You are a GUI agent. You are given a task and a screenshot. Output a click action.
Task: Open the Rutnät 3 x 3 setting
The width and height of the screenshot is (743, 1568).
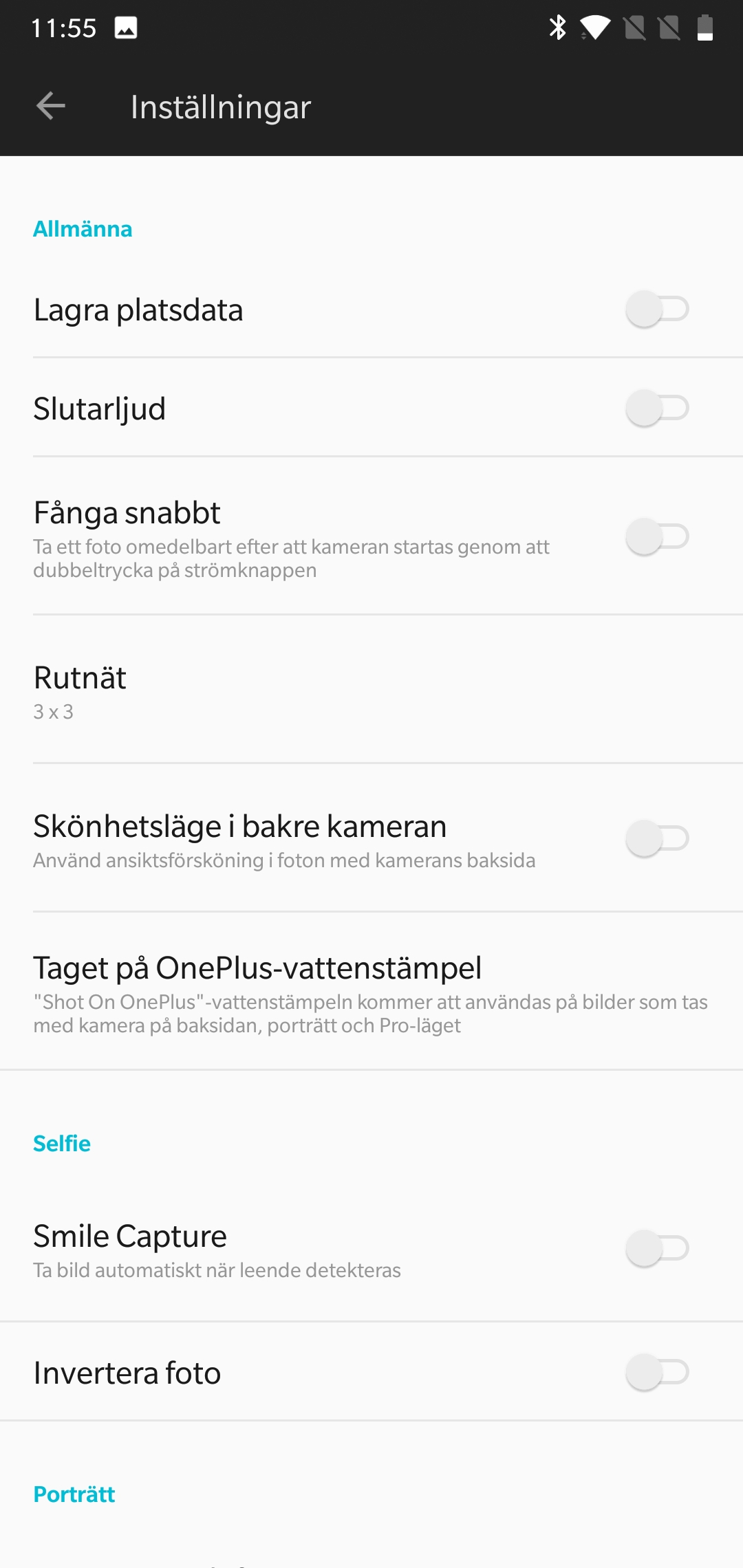click(371, 690)
